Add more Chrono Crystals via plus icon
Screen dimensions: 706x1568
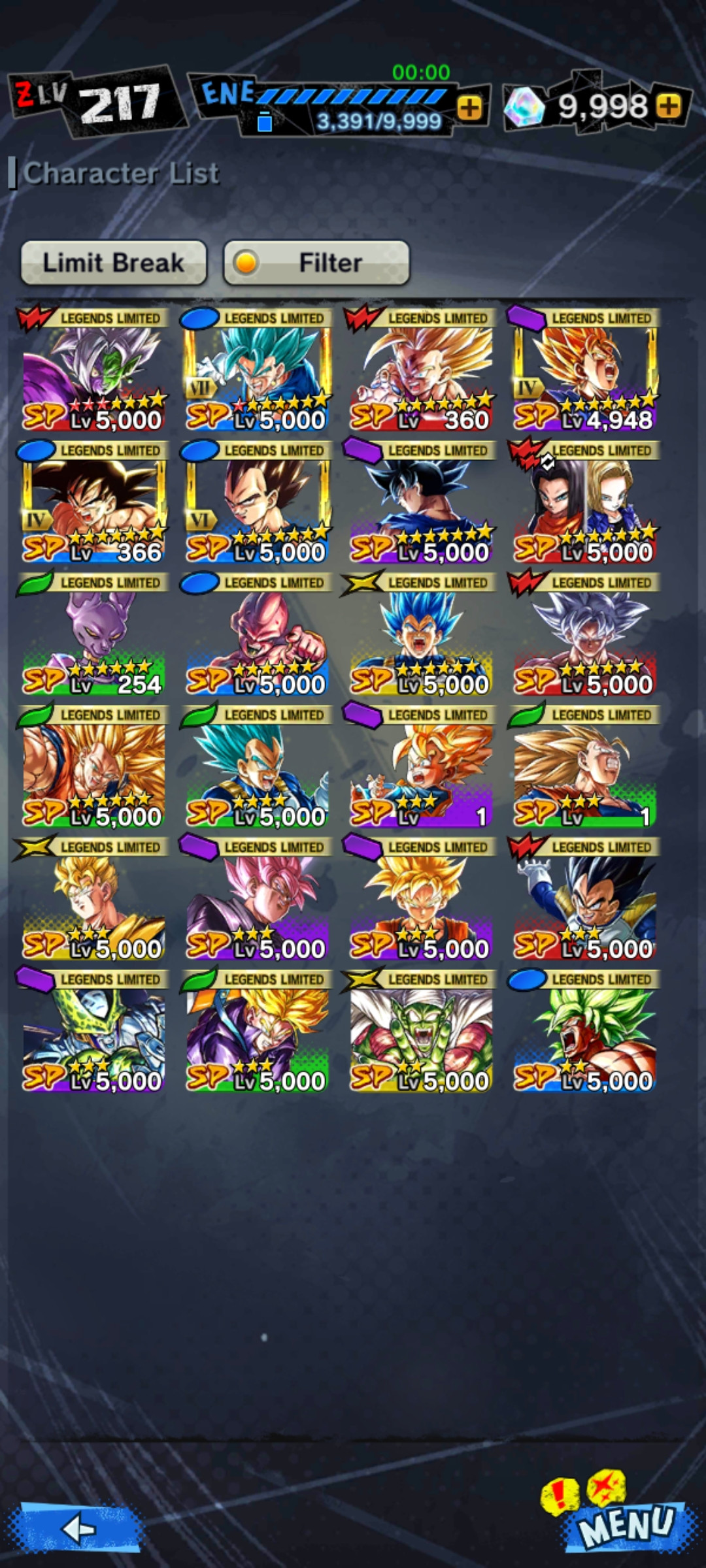669,105
